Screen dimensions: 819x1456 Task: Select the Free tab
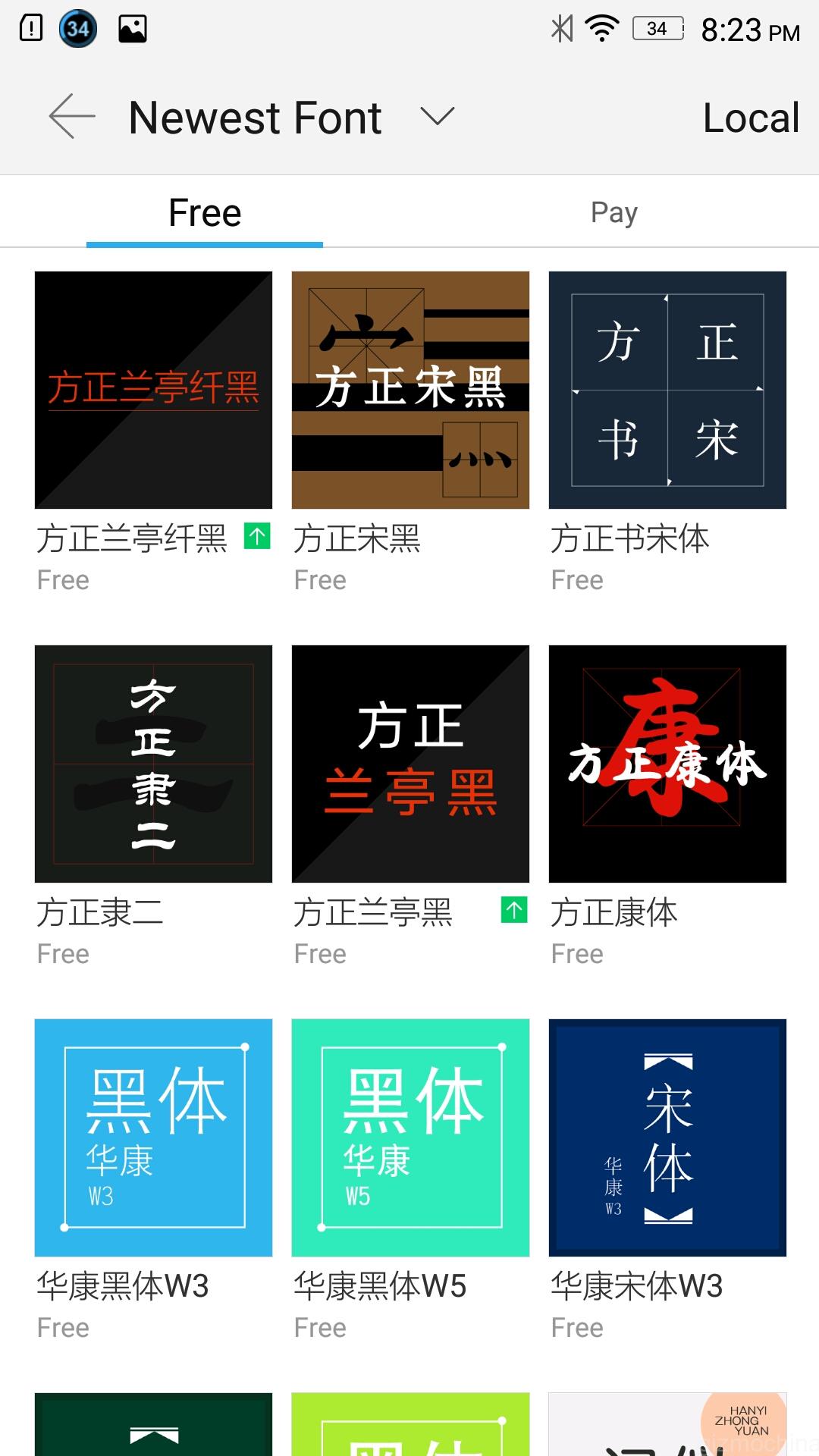tap(205, 212)
